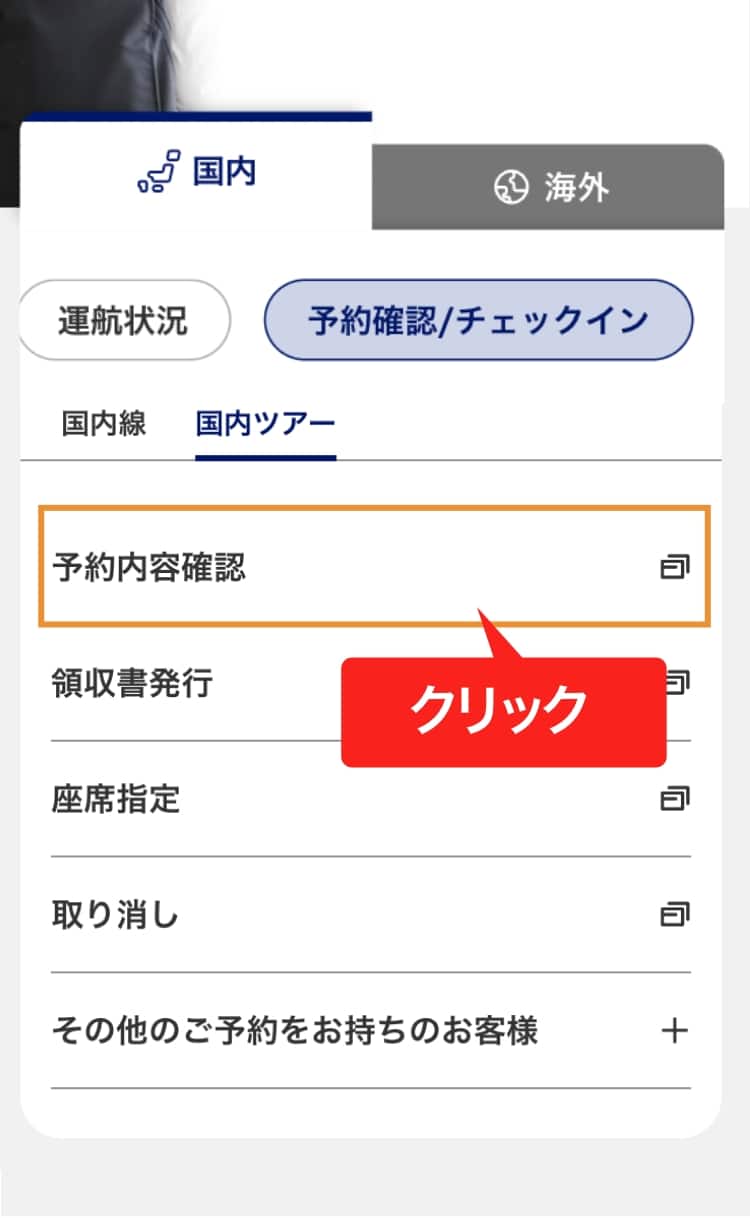Image resolution: width=750 pixels, height=1218 pixels.
Task: Open 予約内容確認
Action: [374, 567]
